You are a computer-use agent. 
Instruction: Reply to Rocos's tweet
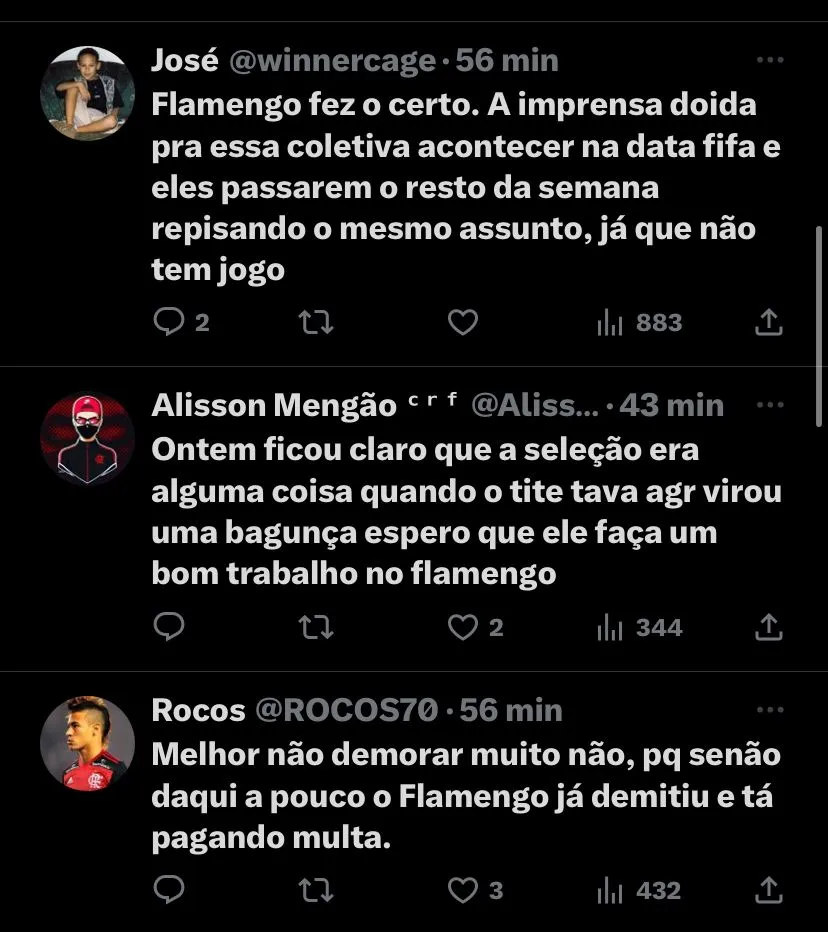[x=168, y=890]
